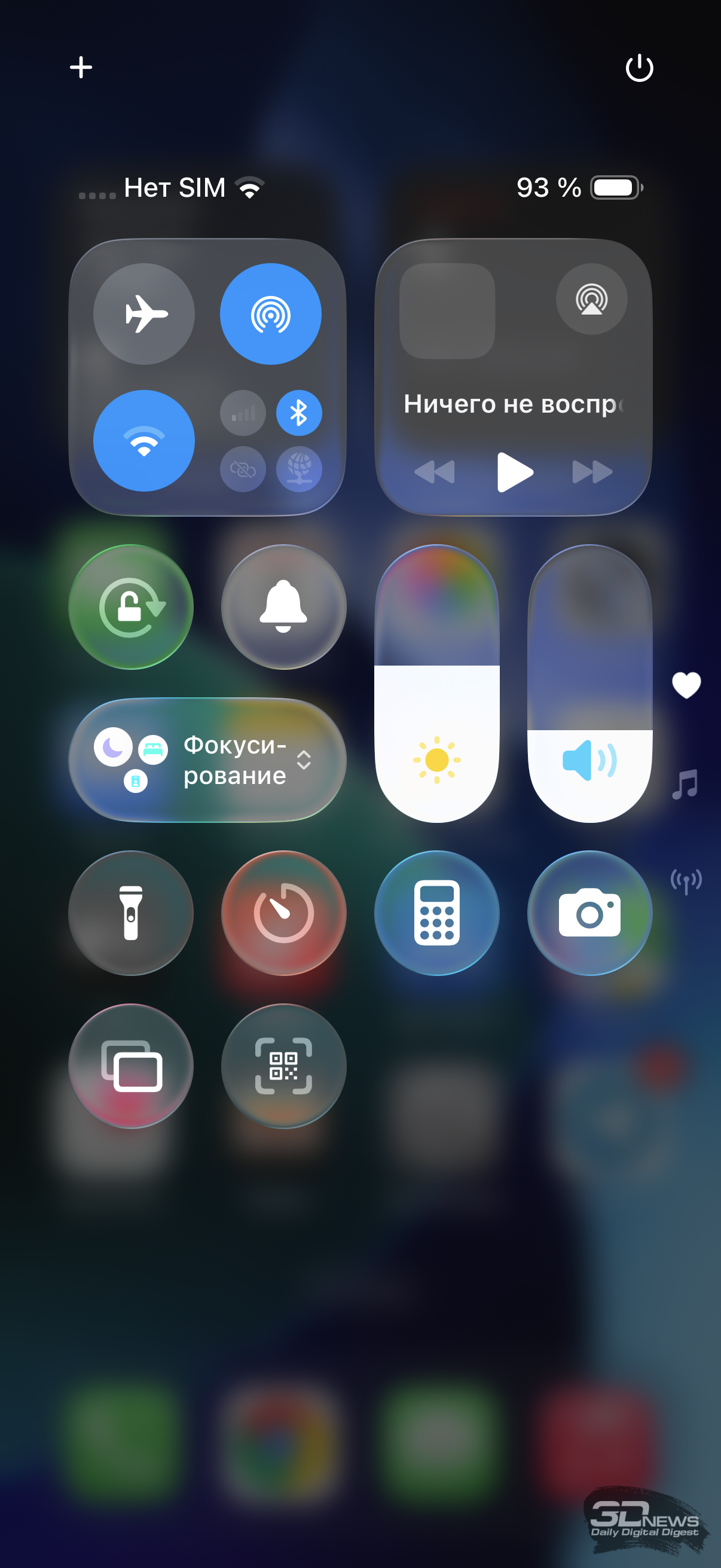The height and width of the screenshot is (1568, 721).
Task: Skip to the next track
Action: (591, 472)
